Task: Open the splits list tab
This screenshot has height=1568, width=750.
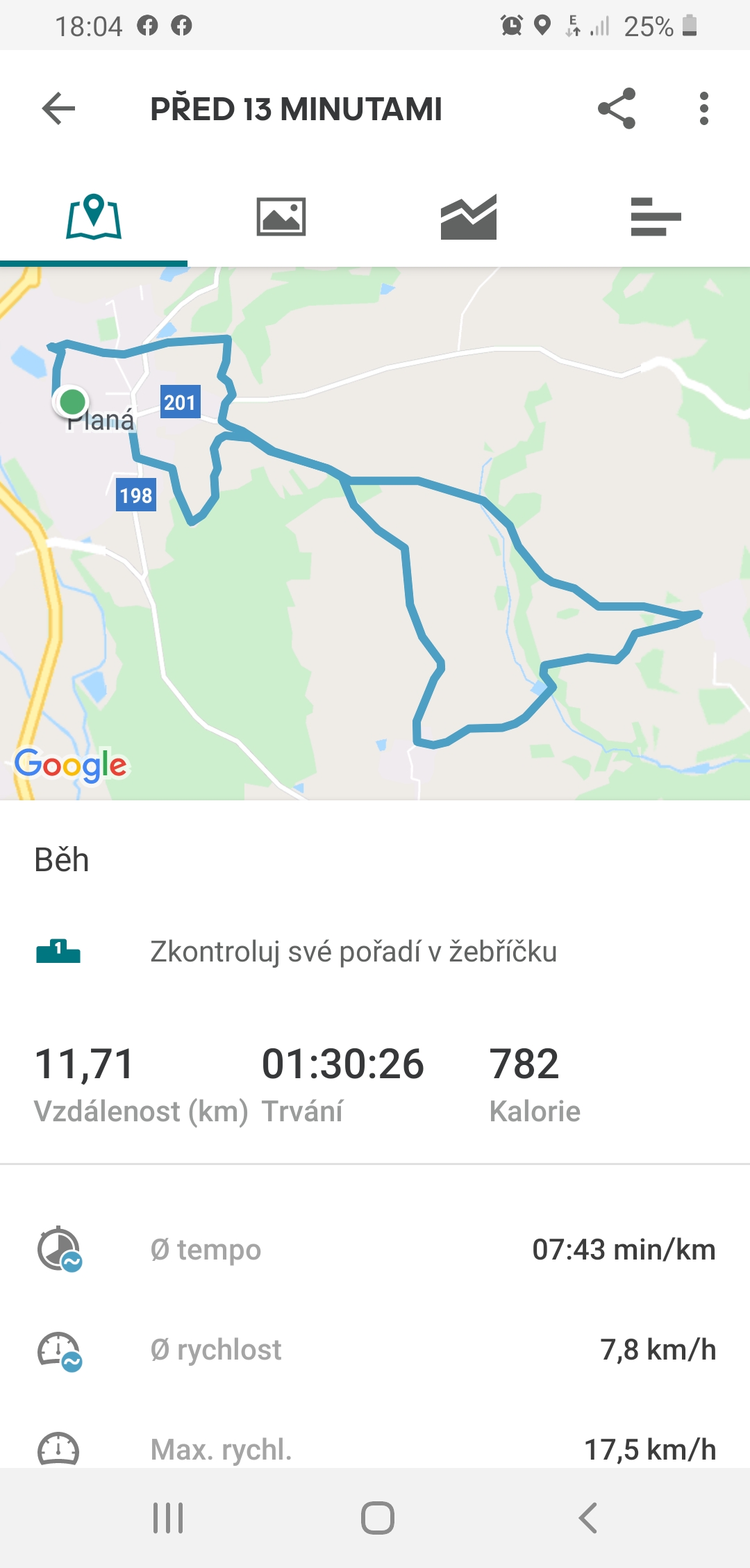Action: [x=656, y=217]
